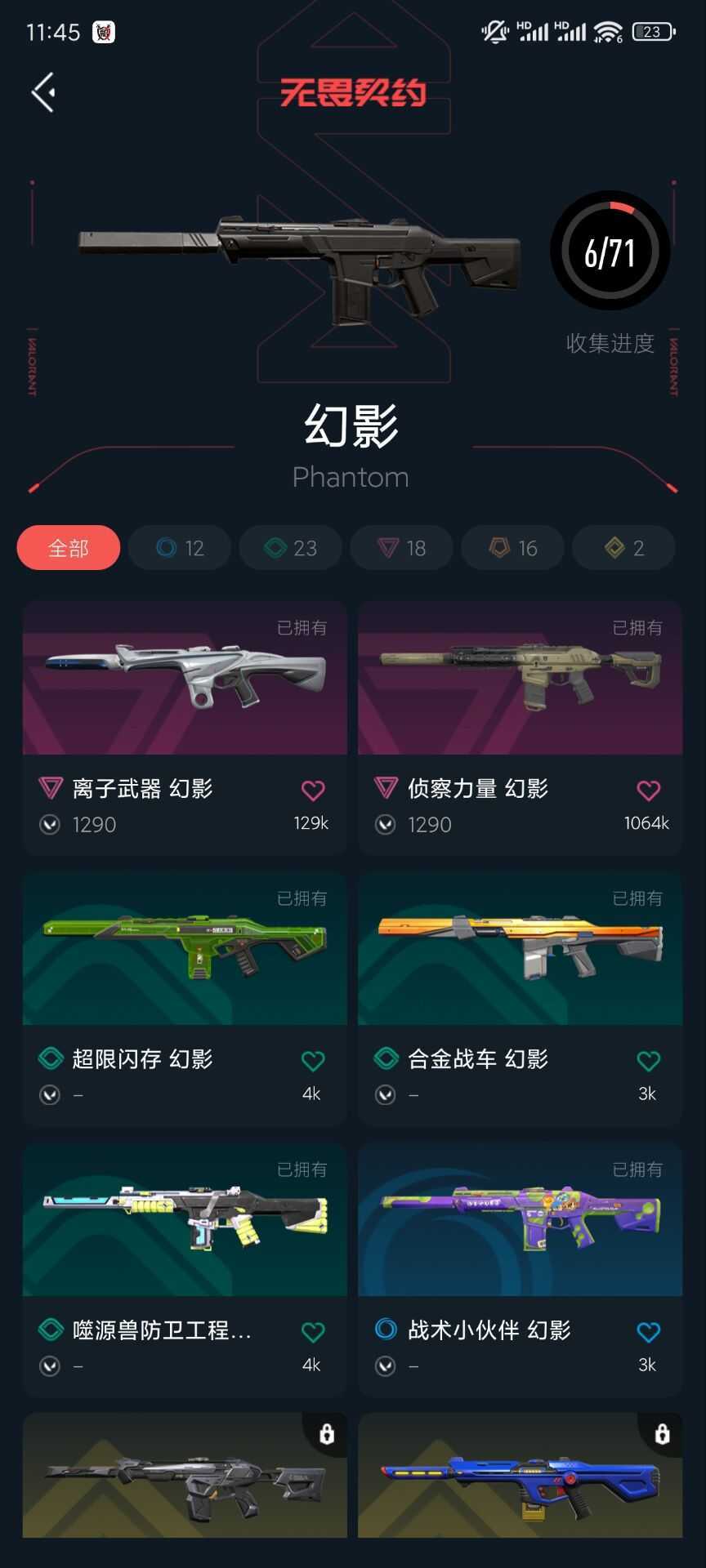Open the locked blue Phantom skin card
This screenshot has width=706, height=1568.
(521, 1476)
